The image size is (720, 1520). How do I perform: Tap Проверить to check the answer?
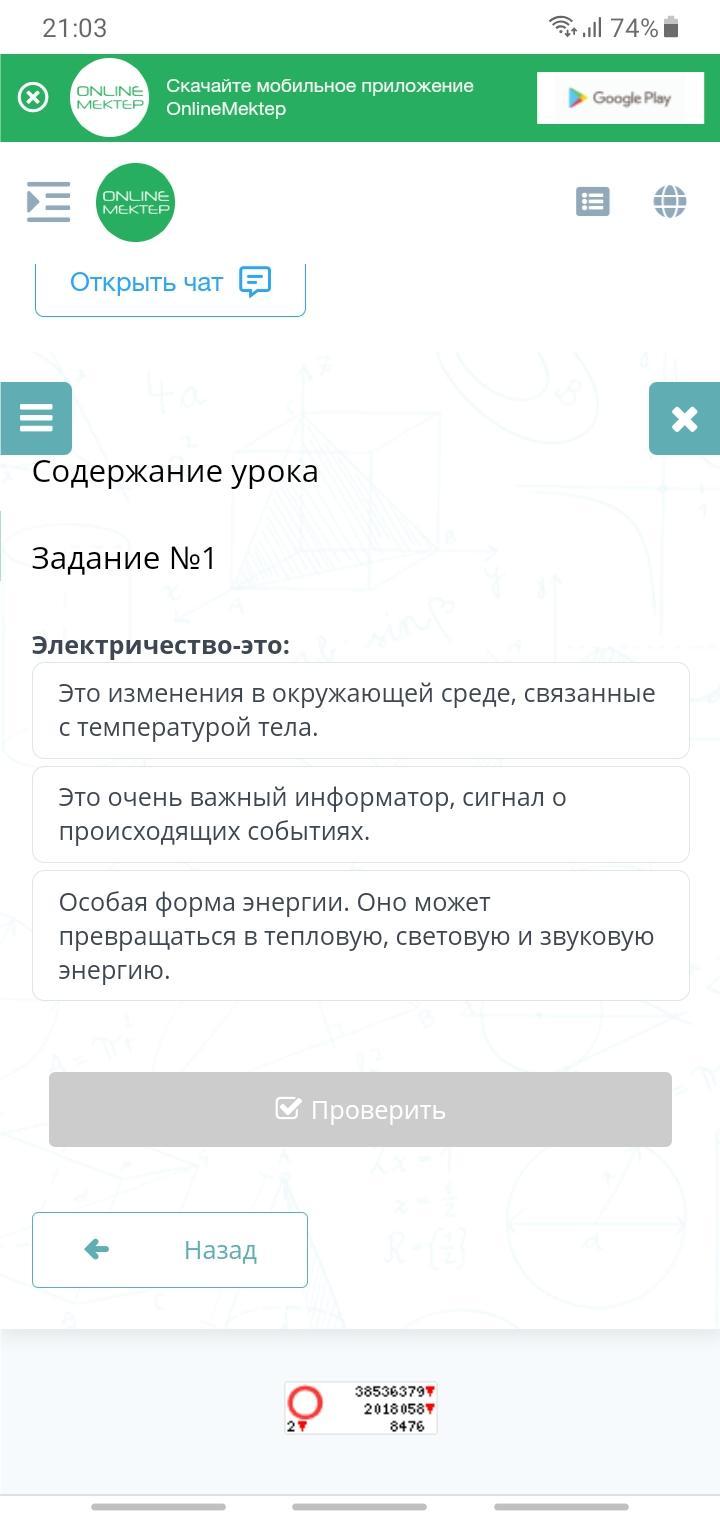pos(360,1110)
